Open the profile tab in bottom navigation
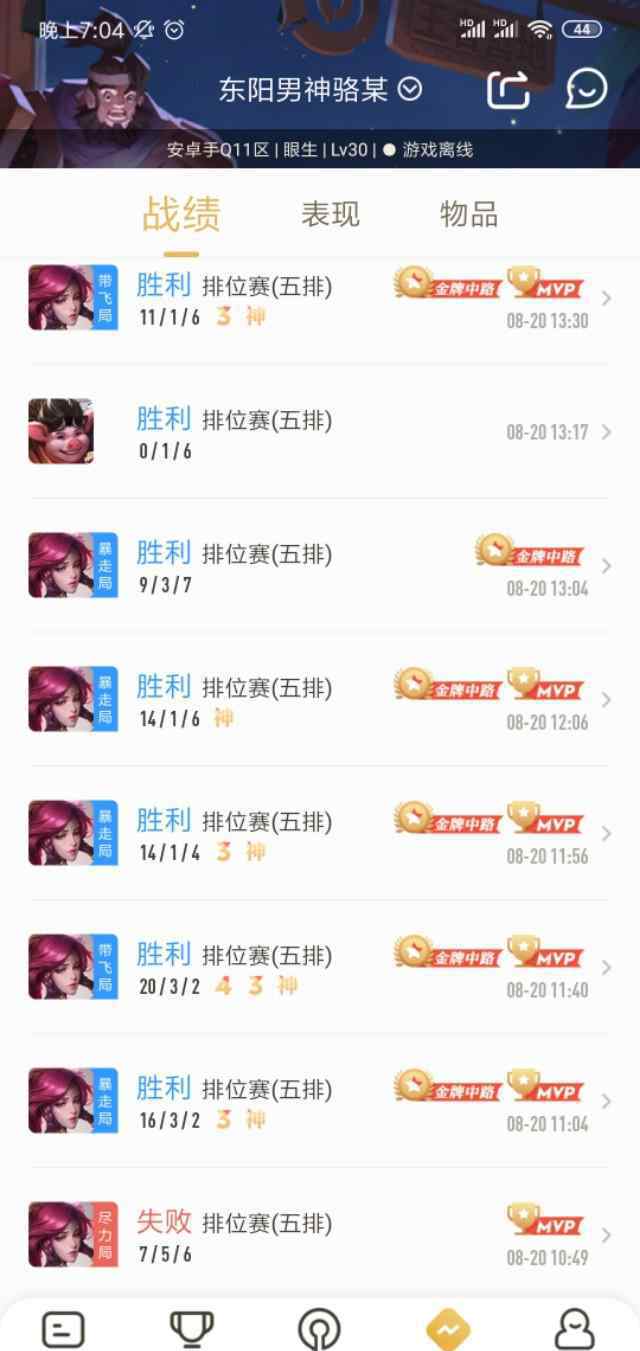 (575, 1329)
